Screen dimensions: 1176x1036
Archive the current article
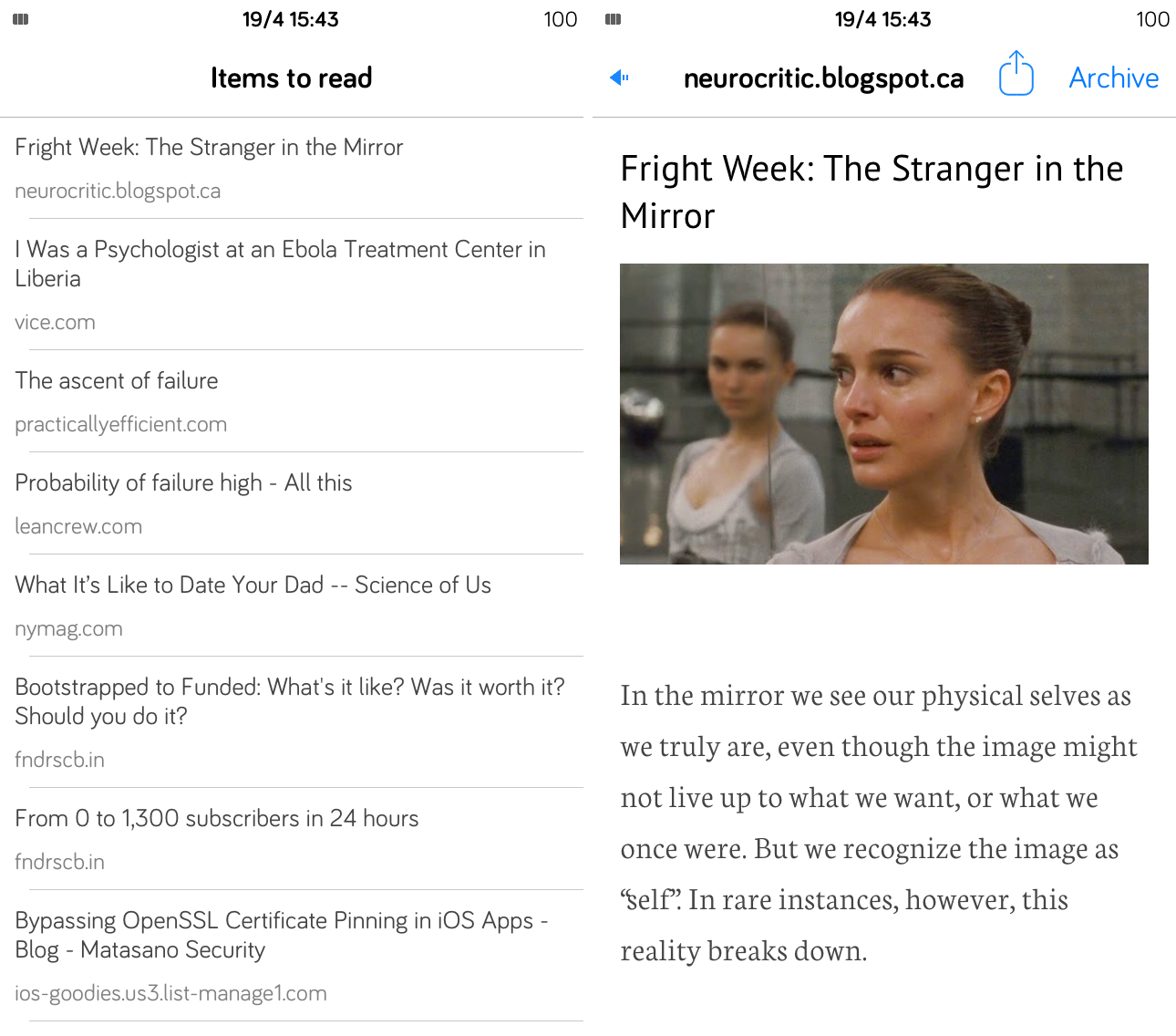point(1113,78)
